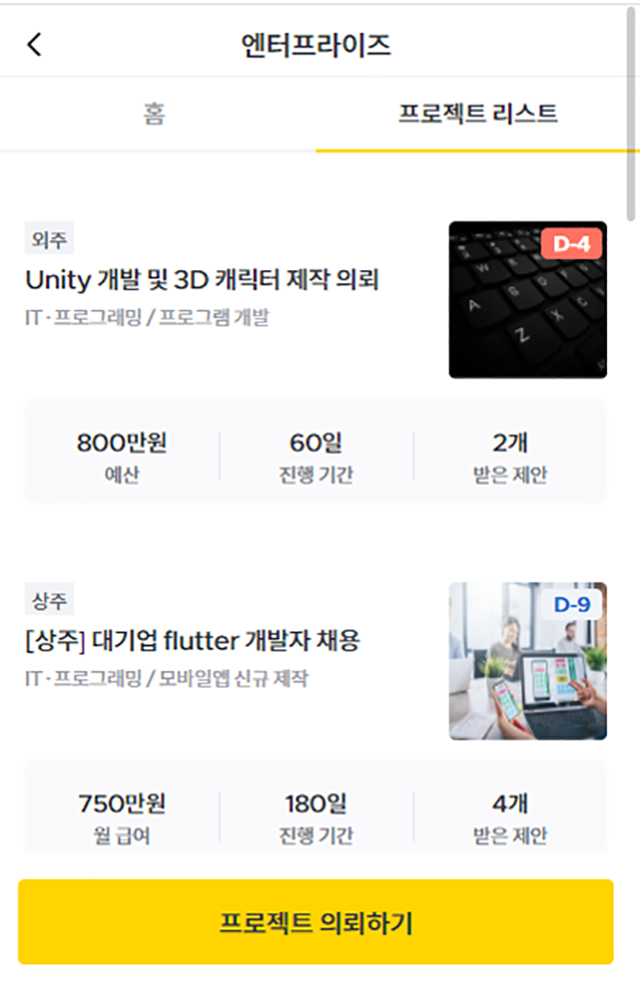
Task: Select the 프로젝트 리스트 tab
Action: coord(478,114)
